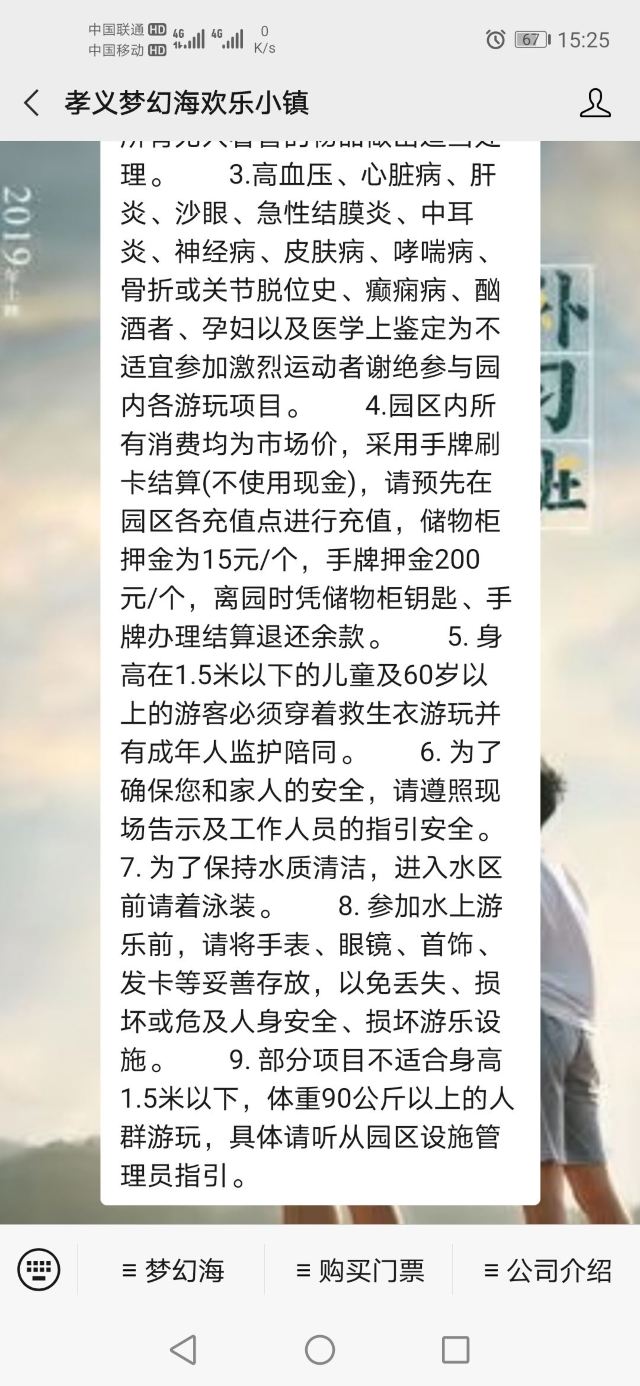
Task: Tap the system home button
Action: click(320, 1350)
